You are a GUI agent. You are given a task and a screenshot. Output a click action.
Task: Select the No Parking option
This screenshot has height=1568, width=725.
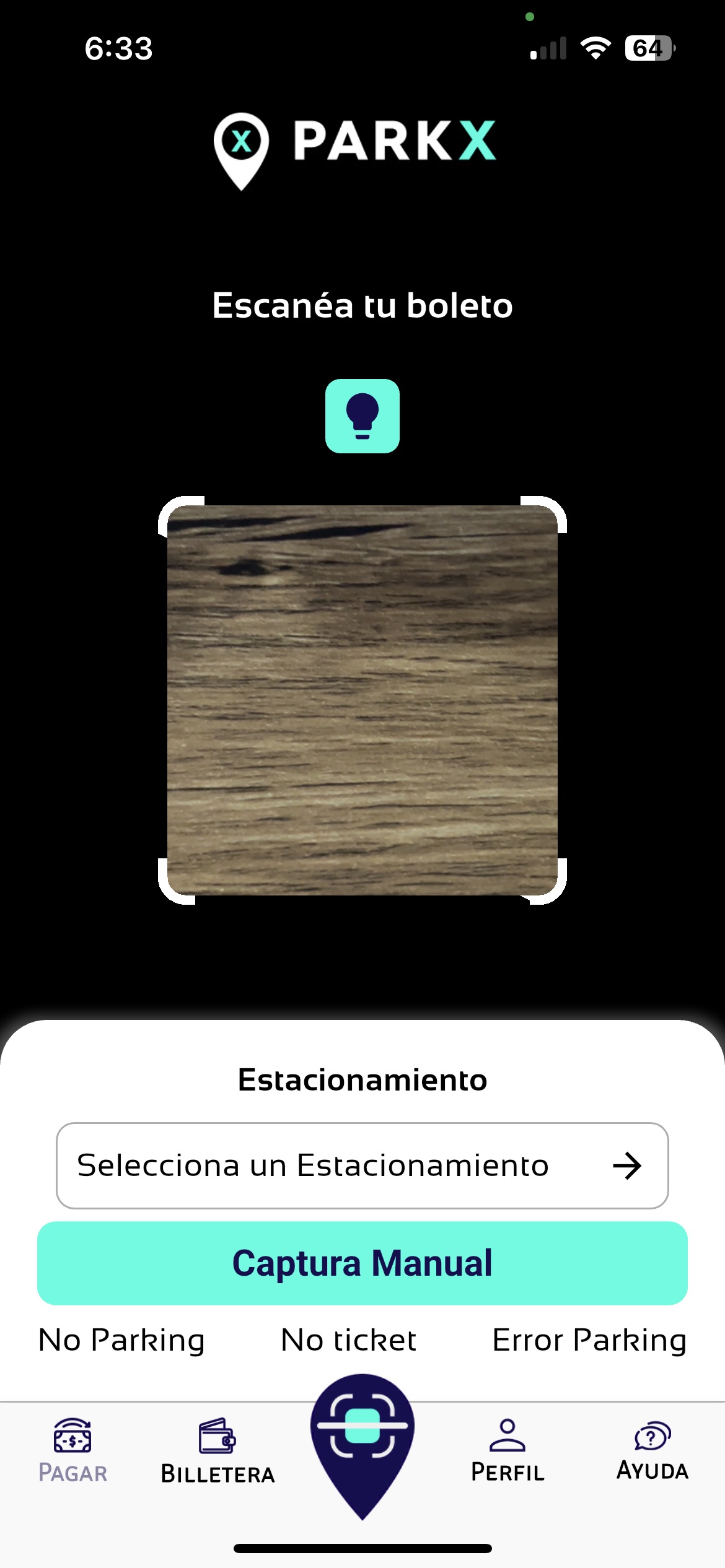[121, 1341]
